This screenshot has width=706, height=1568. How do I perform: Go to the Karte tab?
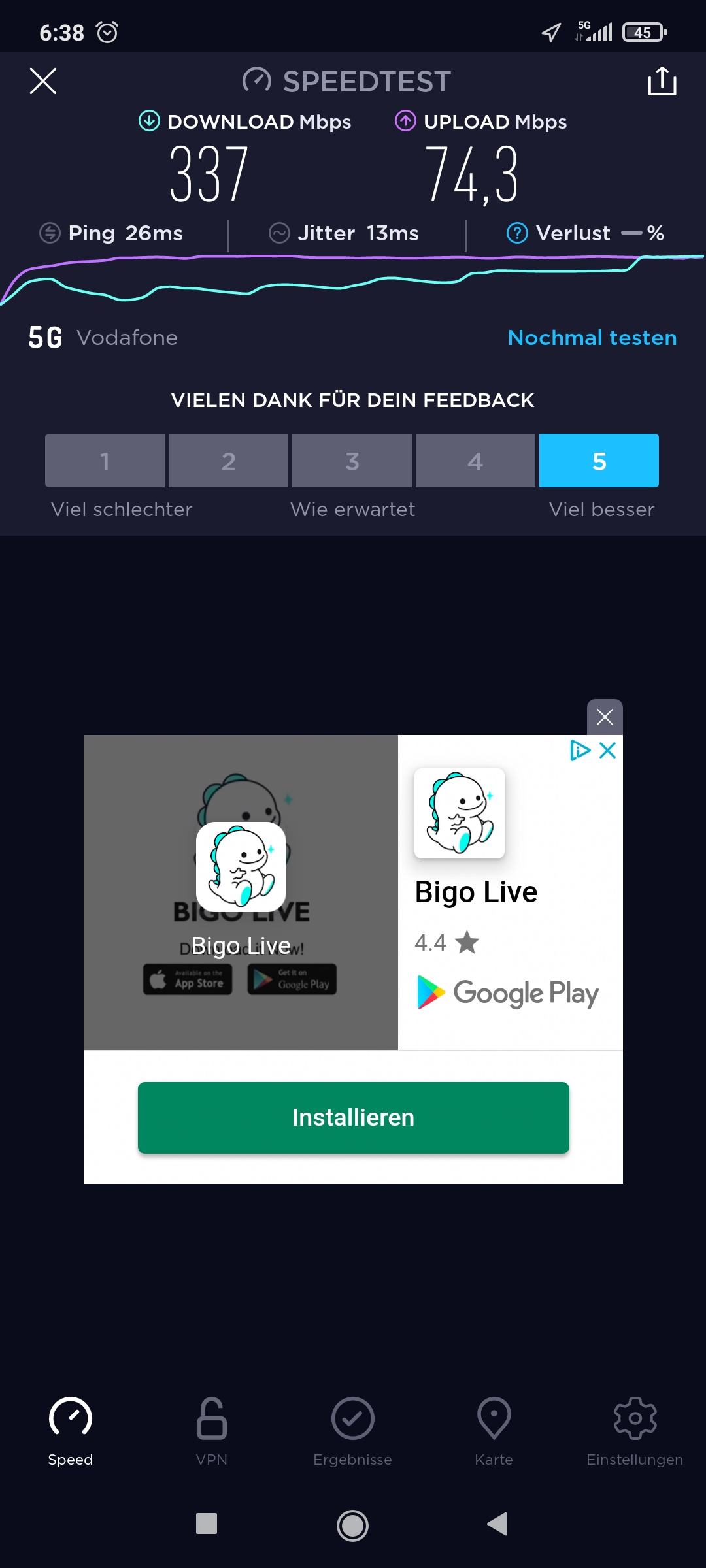pyautogui.click(x=494, y=1432)
